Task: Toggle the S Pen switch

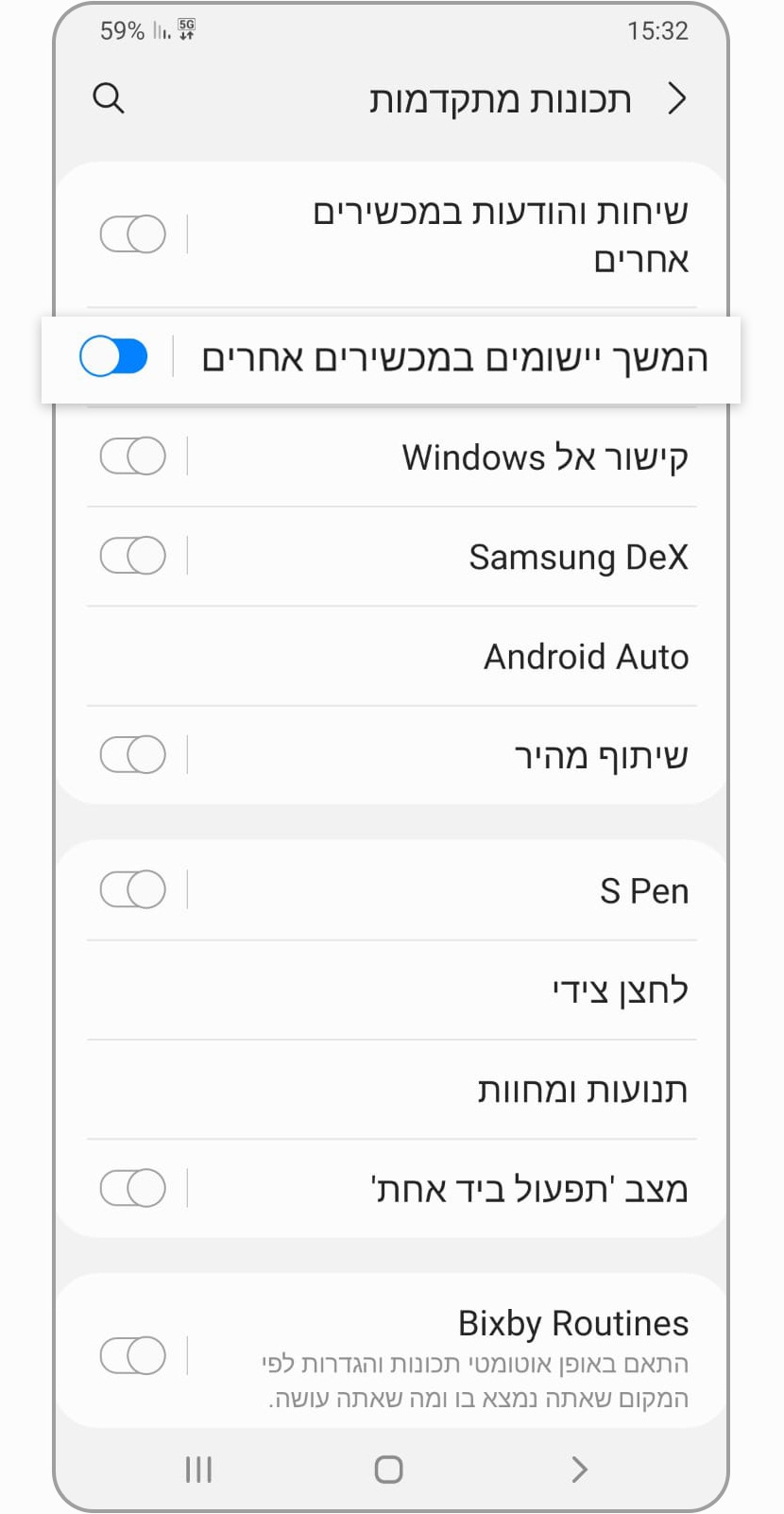Action: [x=132, y=889]
